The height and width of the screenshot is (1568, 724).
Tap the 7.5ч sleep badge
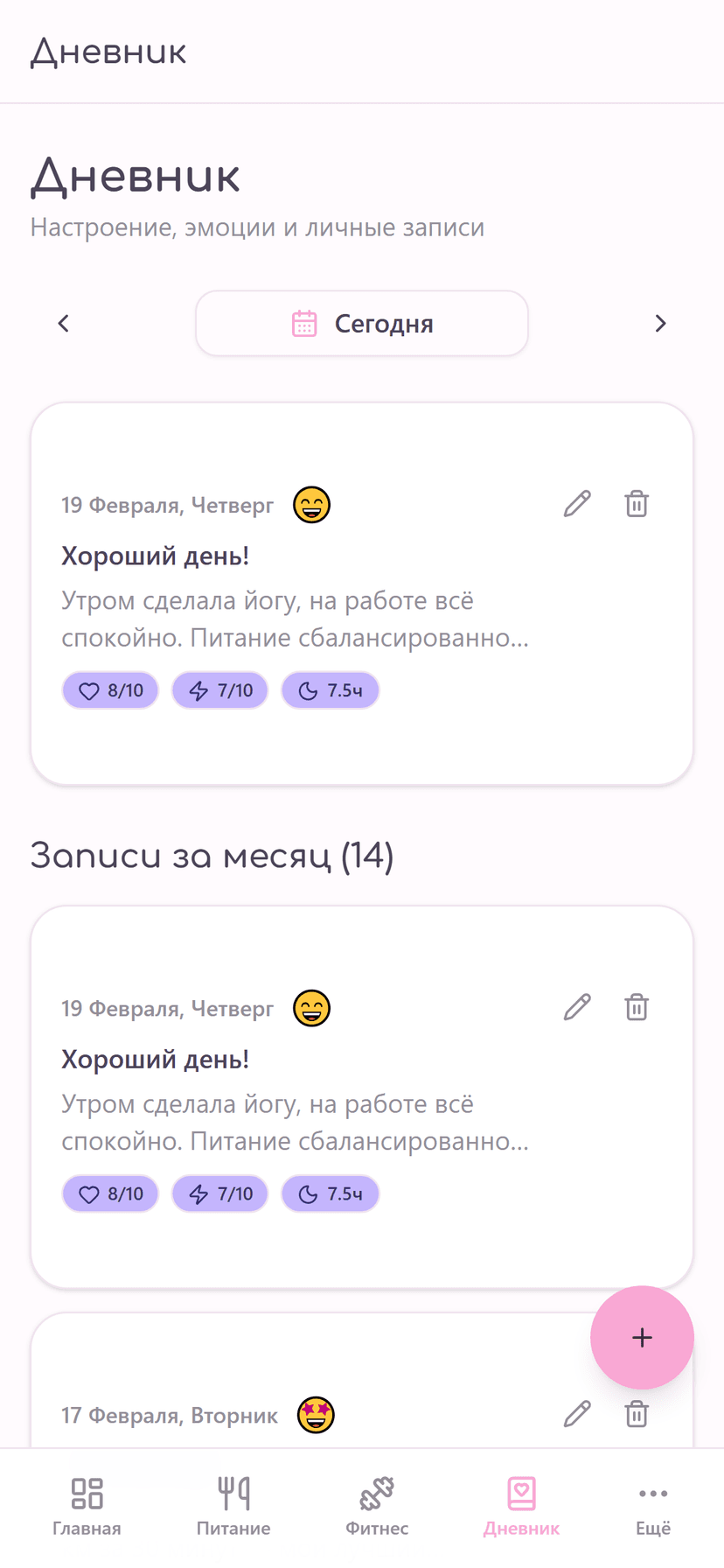pyautogui.click(x=330, y=690)
